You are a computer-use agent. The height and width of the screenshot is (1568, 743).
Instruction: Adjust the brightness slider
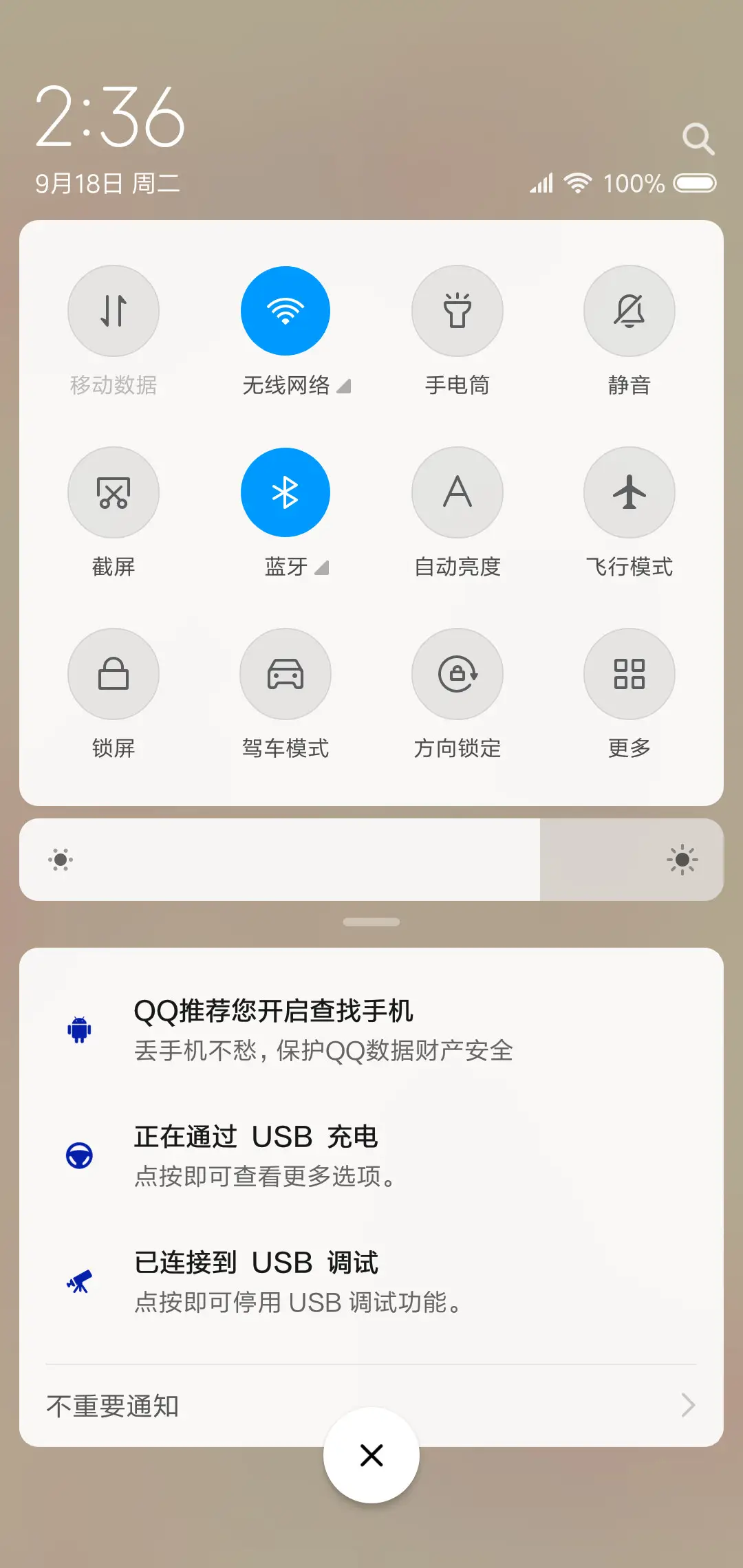[371, 860]
